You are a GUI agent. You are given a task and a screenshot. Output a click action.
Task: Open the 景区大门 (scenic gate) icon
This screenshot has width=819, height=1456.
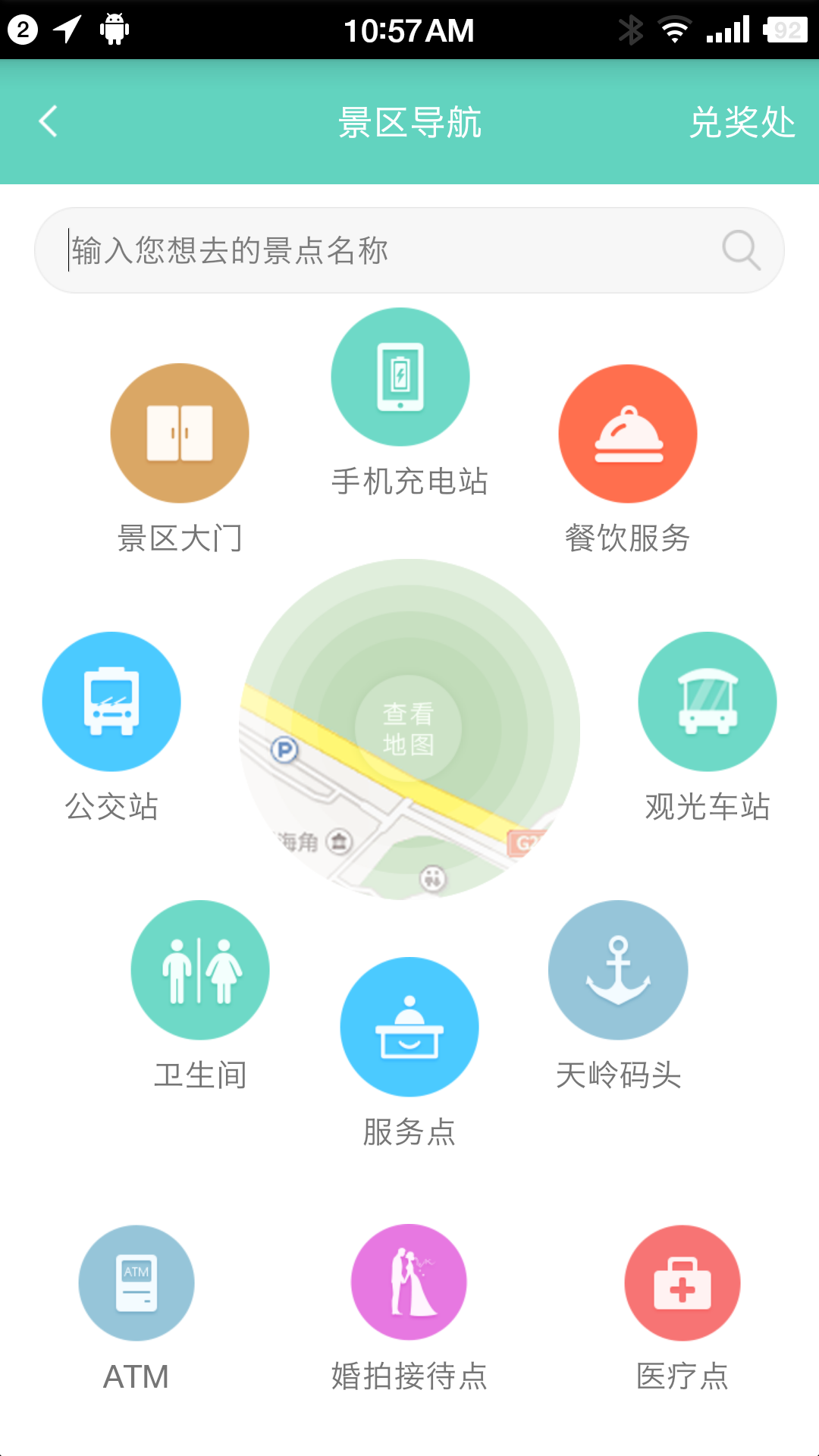pos(179,432)
